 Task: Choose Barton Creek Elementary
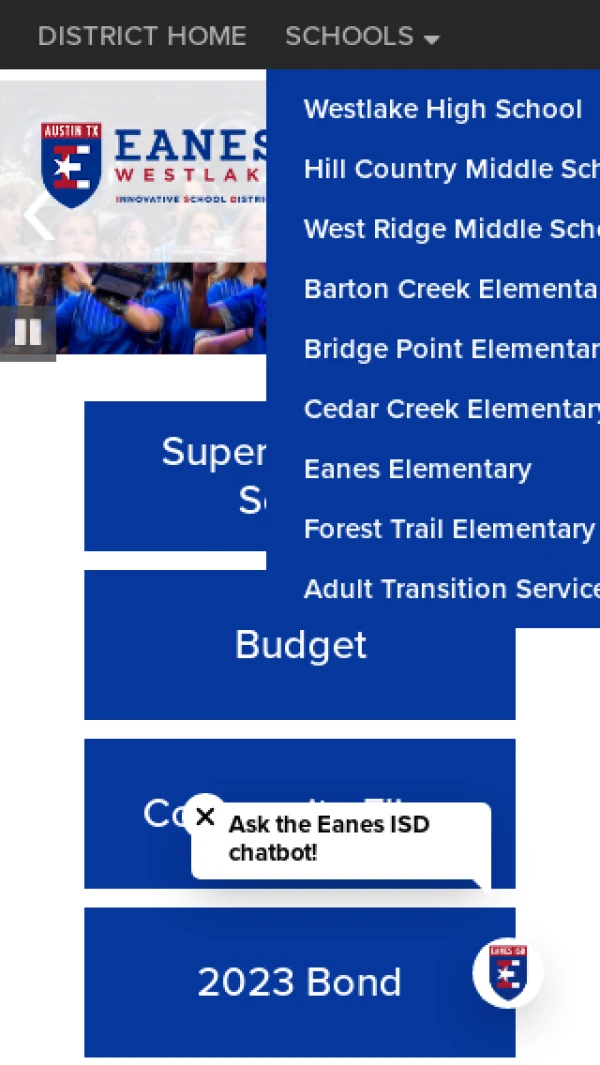(450, 289)
